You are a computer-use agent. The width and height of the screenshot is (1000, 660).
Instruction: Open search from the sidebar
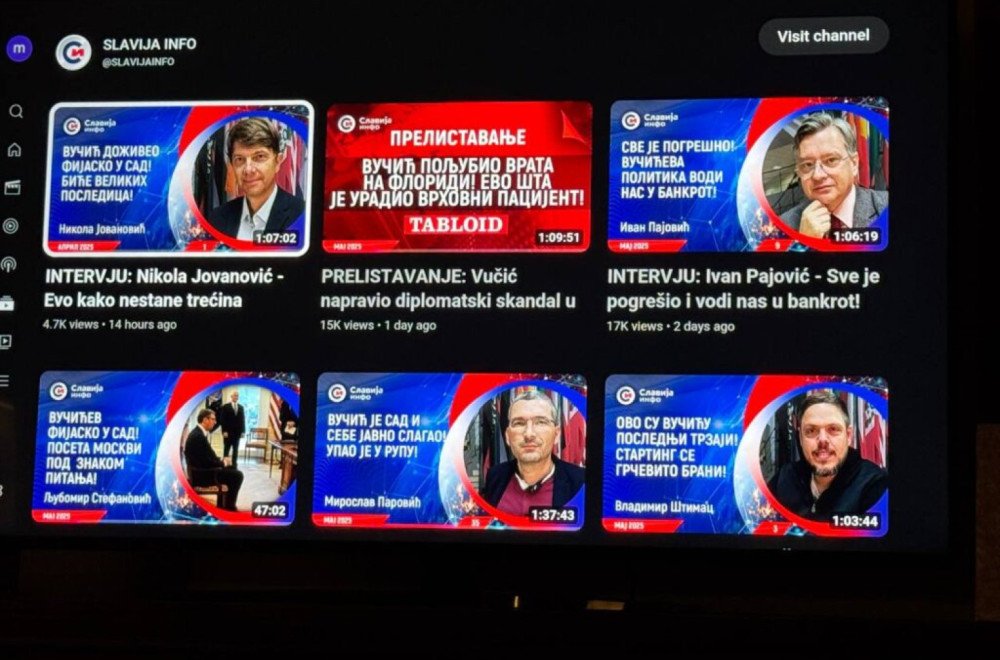(x=16, y=111)
